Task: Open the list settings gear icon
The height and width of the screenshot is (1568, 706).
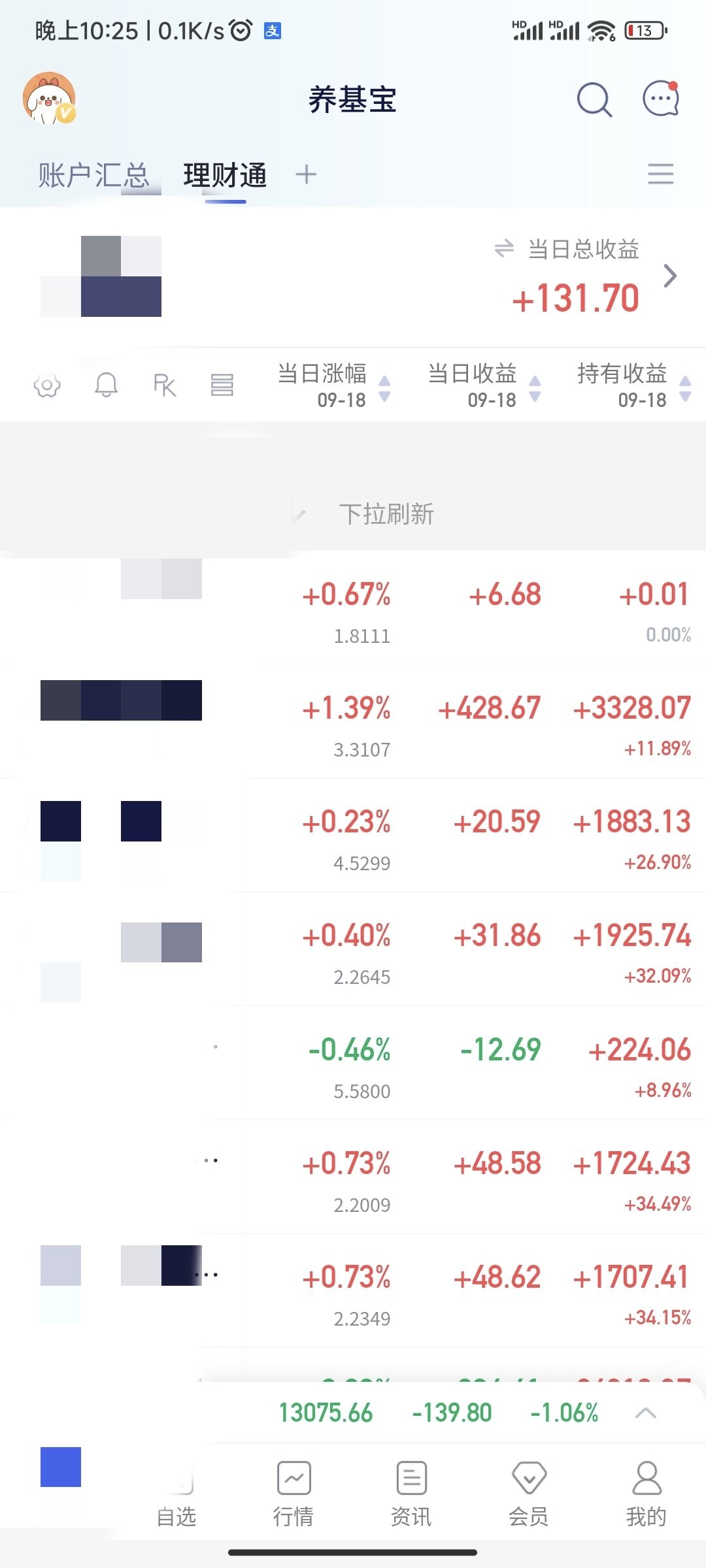Action: [47, 385]
